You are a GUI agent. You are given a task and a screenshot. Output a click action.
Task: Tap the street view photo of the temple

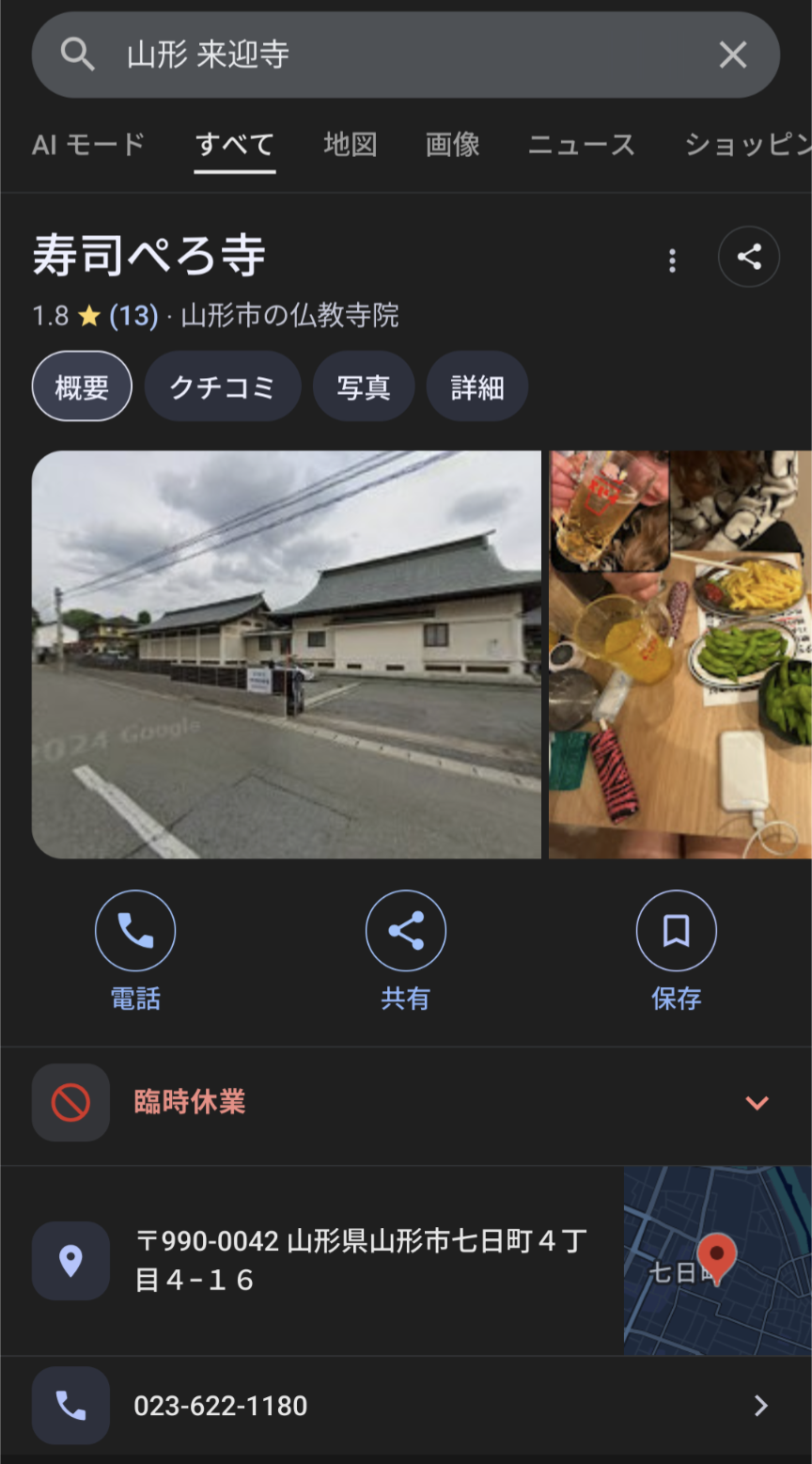pyautogui.click(x=287, y=655)
